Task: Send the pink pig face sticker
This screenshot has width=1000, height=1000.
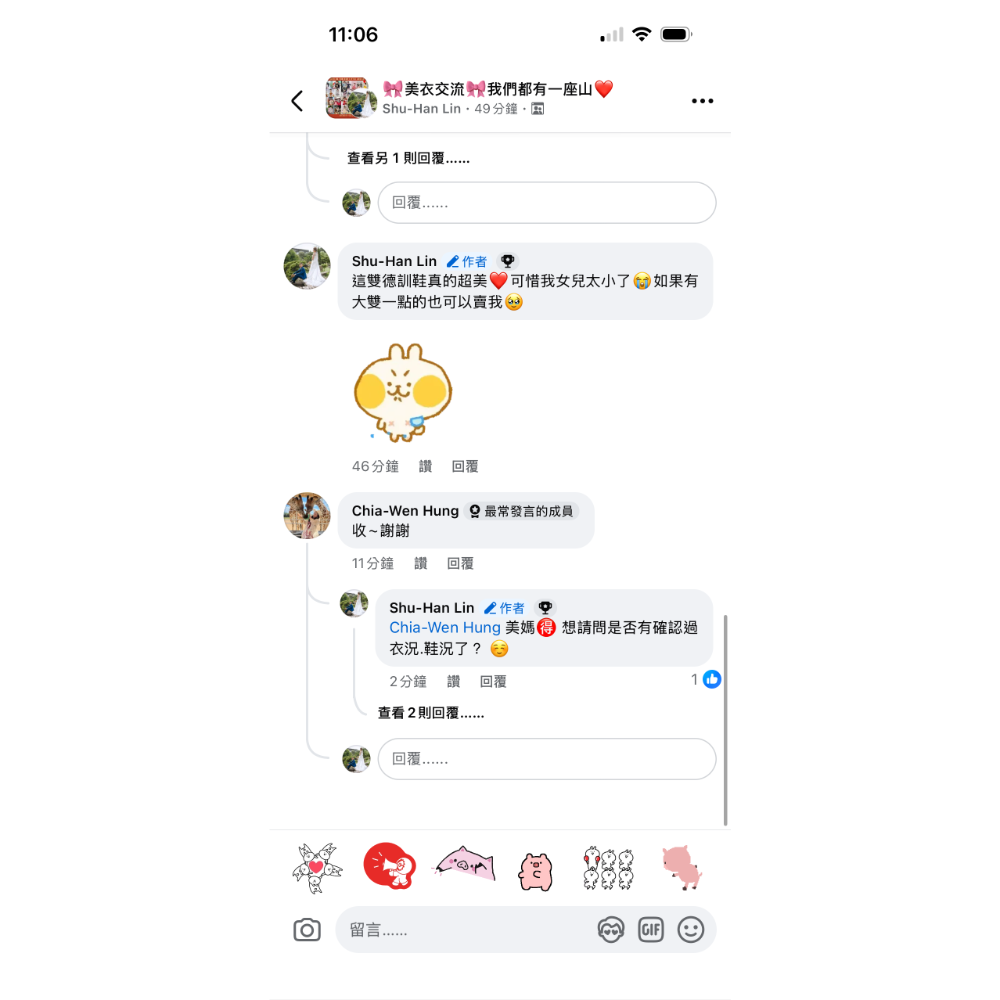Action: (x=536, y=870)
